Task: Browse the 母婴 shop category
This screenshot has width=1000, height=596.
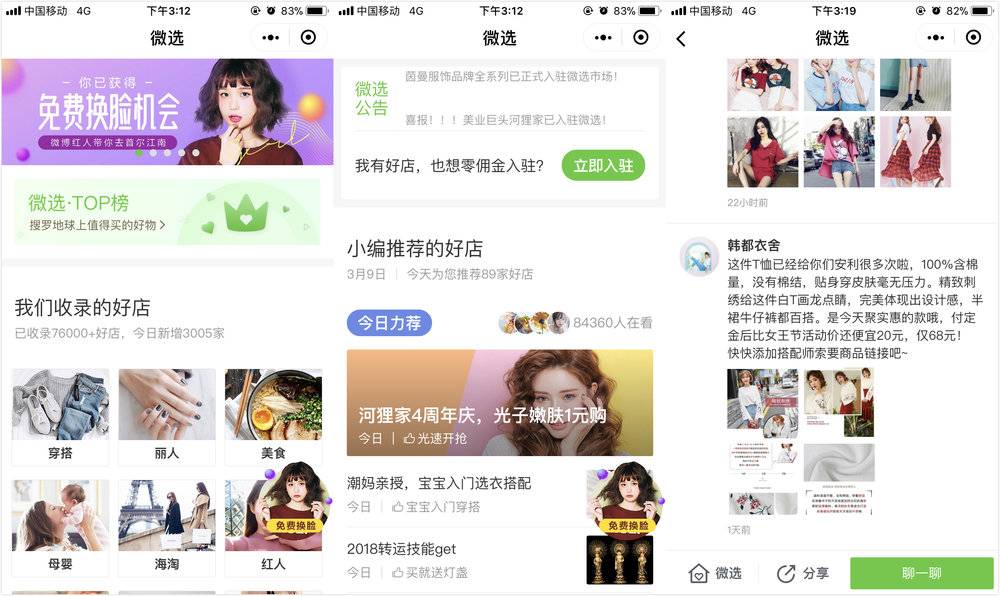Action: coord(60,527)
